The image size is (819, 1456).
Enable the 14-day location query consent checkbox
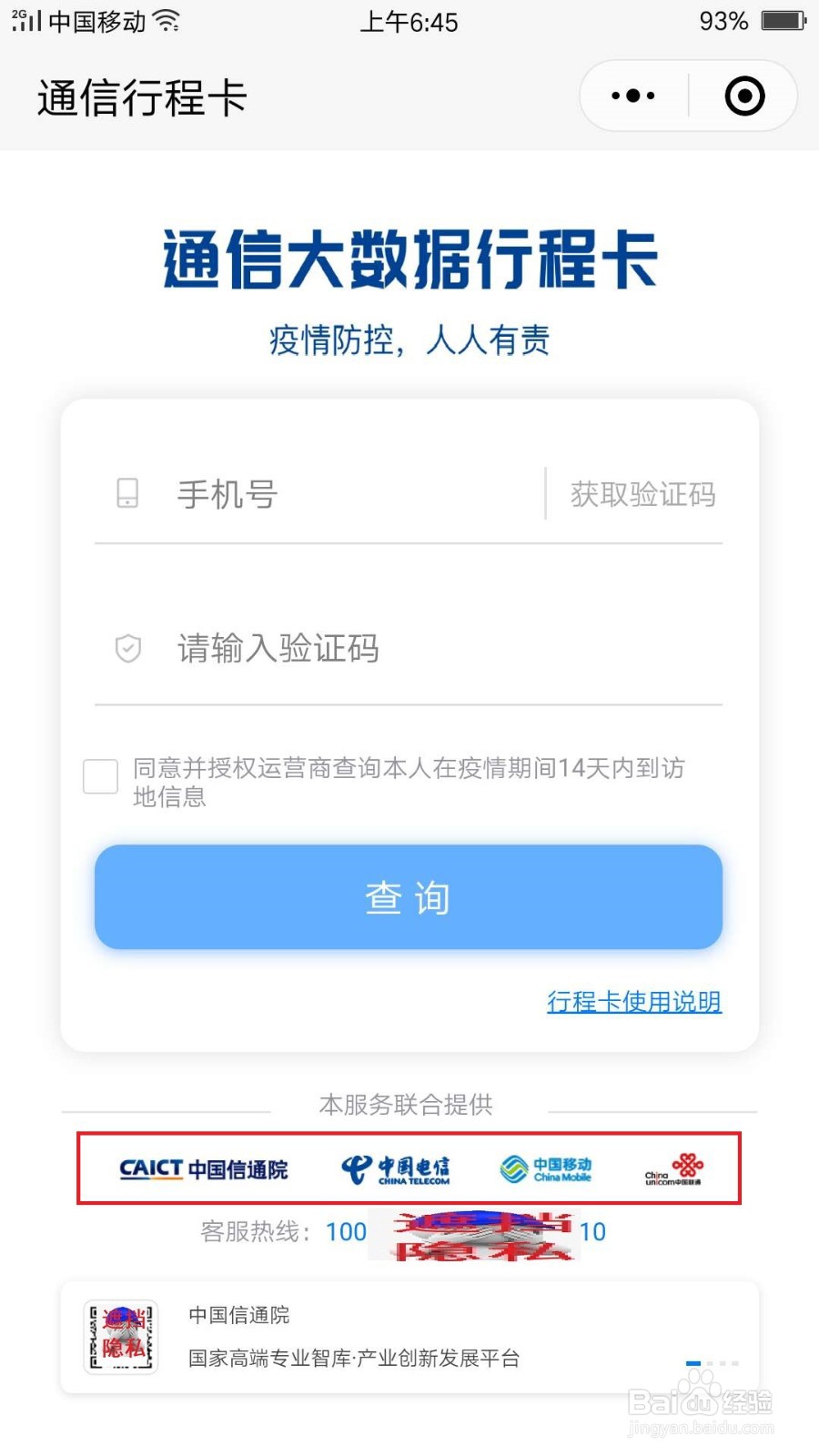pos(100,778)
